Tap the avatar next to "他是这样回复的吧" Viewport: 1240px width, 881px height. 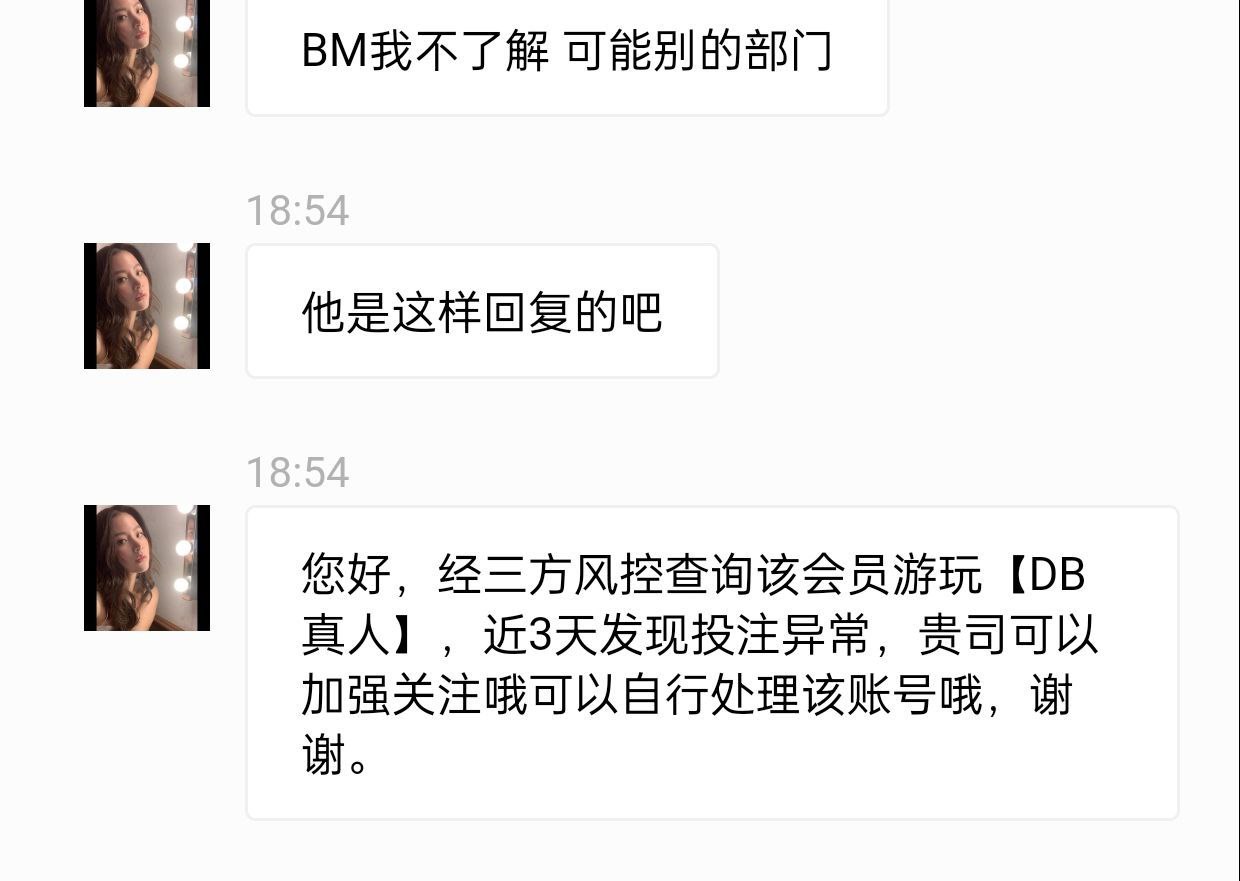coord(147,306)
